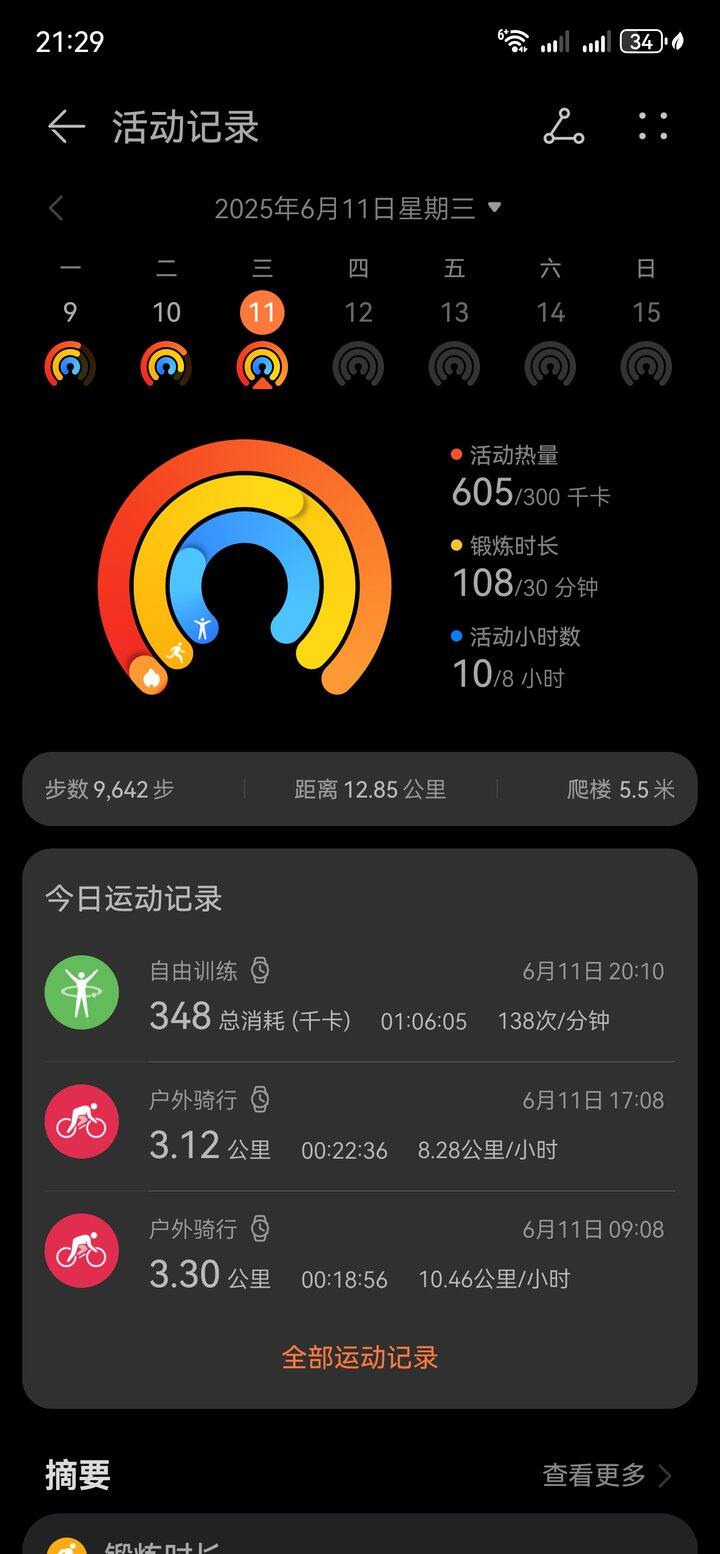Tap the watch icon beside 自由训练
720x1554 pixels.
(260, 970)
